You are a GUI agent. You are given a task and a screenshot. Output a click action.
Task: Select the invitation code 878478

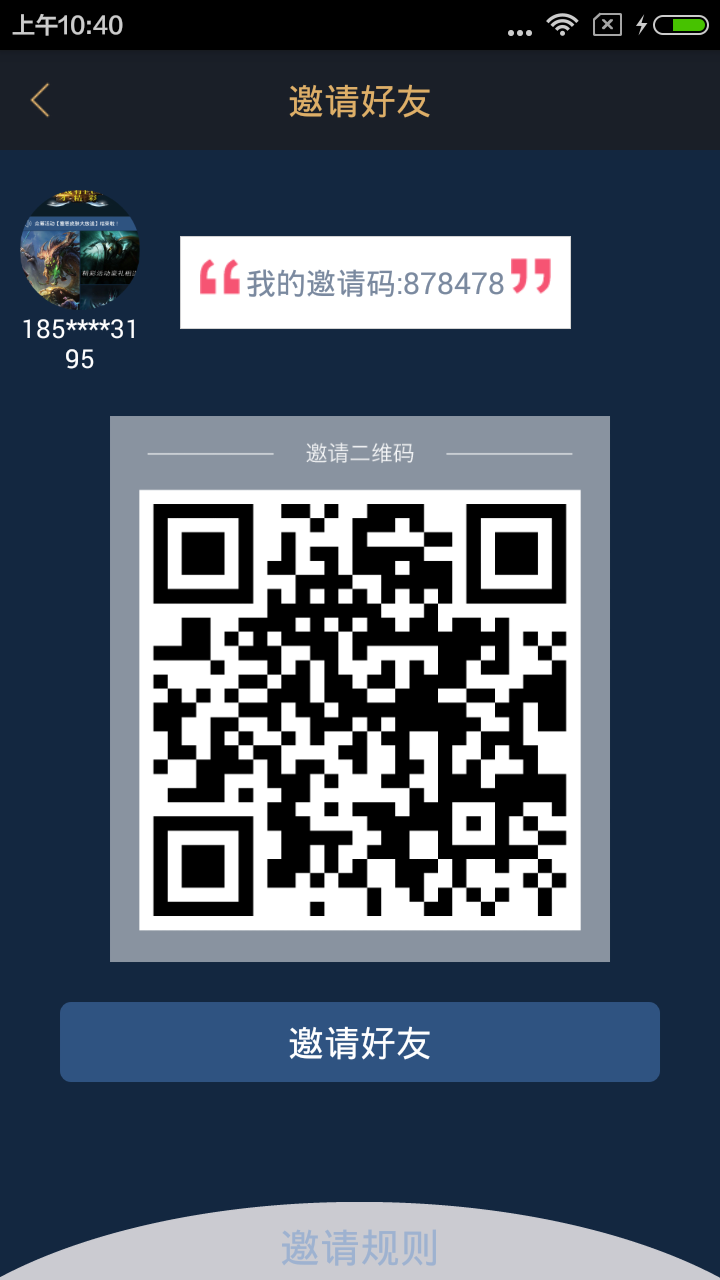pos(455,283)
